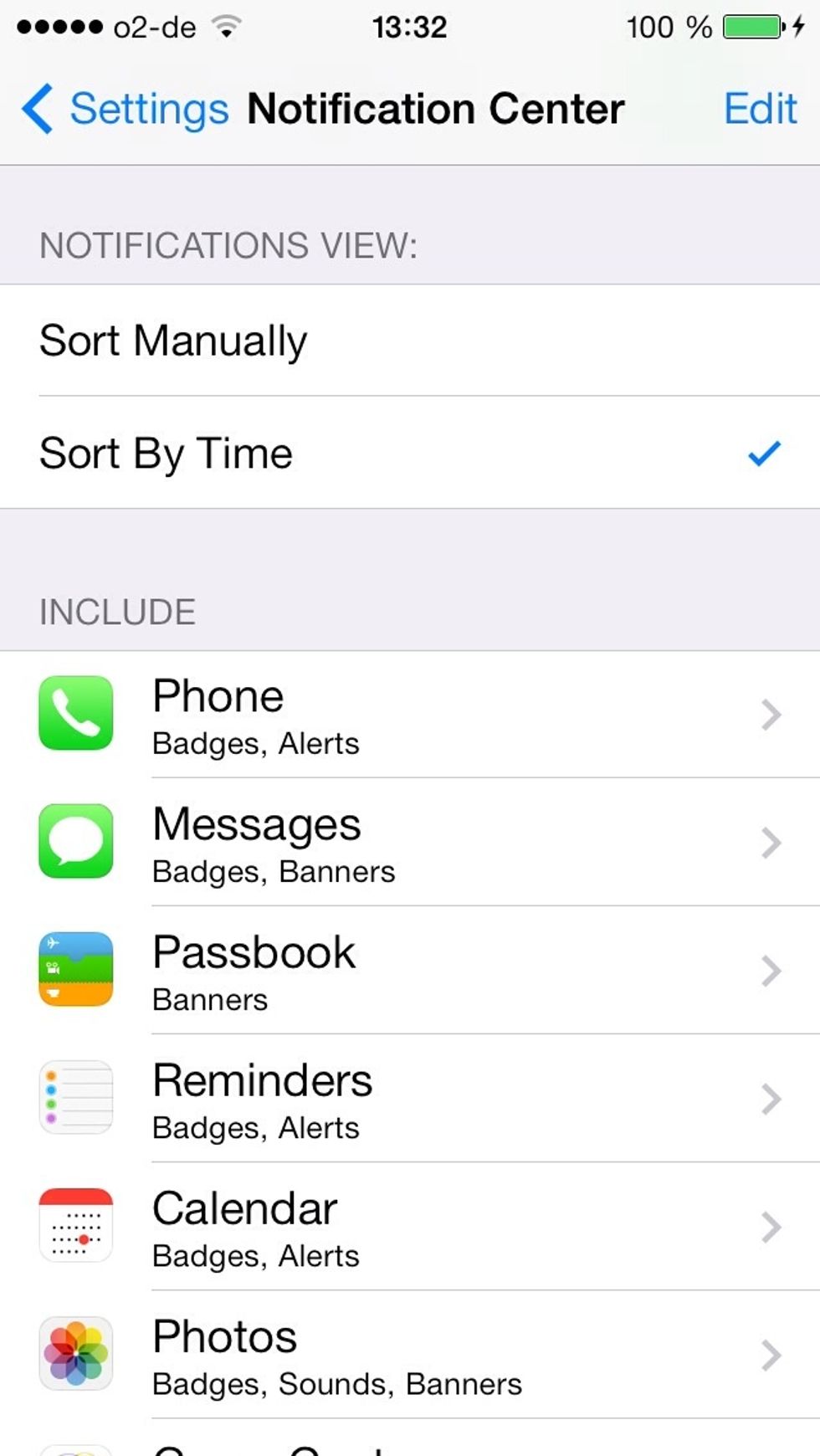
Task: Tap the Calendar app icon
Action: 75,1227
